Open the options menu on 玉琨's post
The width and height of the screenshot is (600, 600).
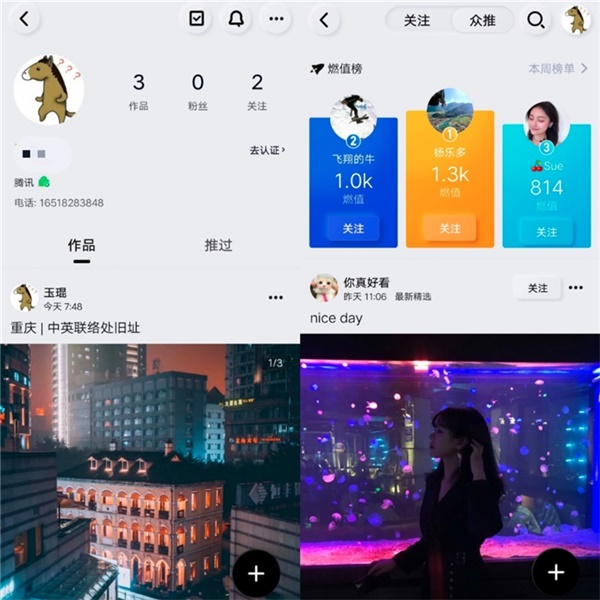[275, 297]
